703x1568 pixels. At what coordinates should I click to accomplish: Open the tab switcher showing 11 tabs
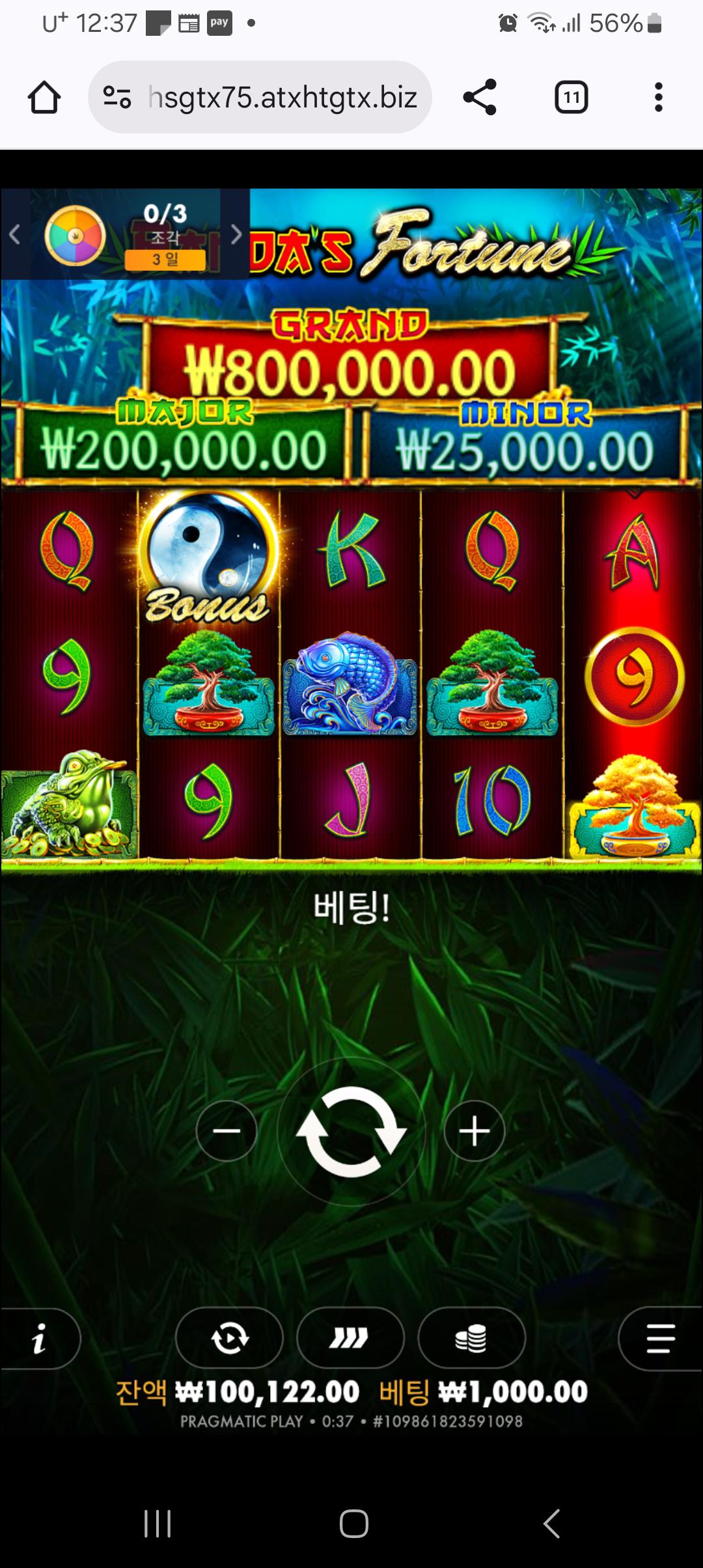coord(571,98)
